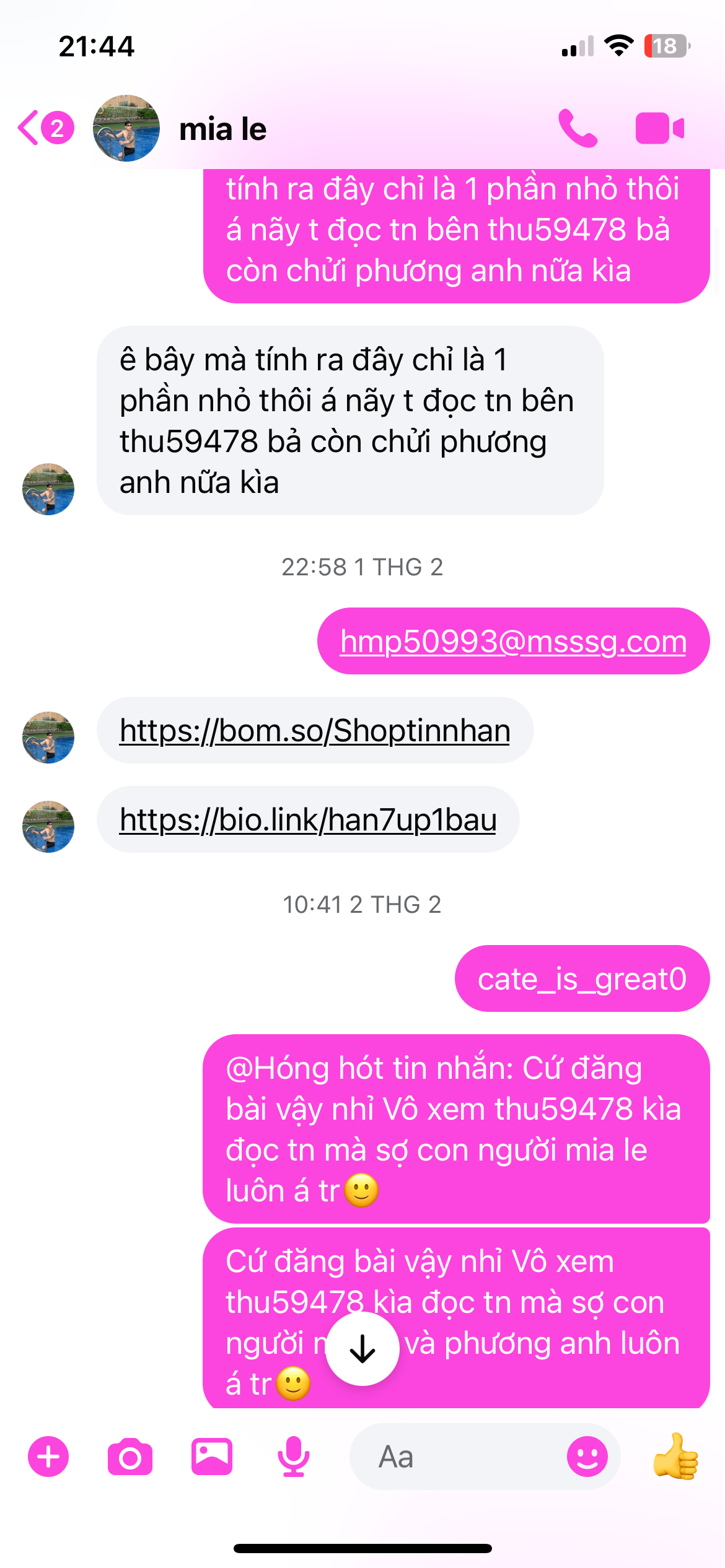Open mia le's profile from header
This screenshot has height=1568, width=725.
click(179, 128)
